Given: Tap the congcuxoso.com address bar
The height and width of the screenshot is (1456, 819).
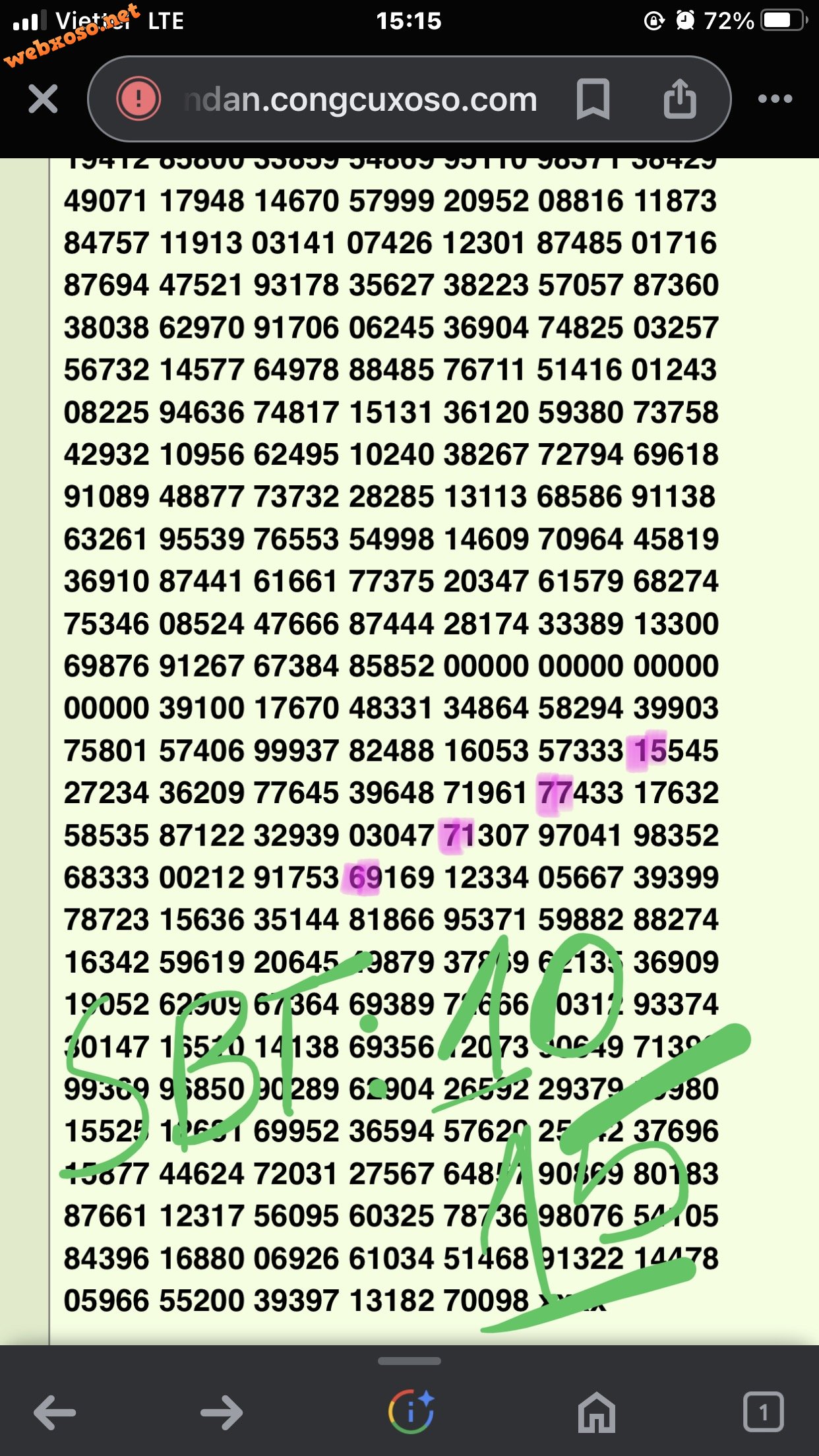Looking at the screenshot, I should (361, 100).
